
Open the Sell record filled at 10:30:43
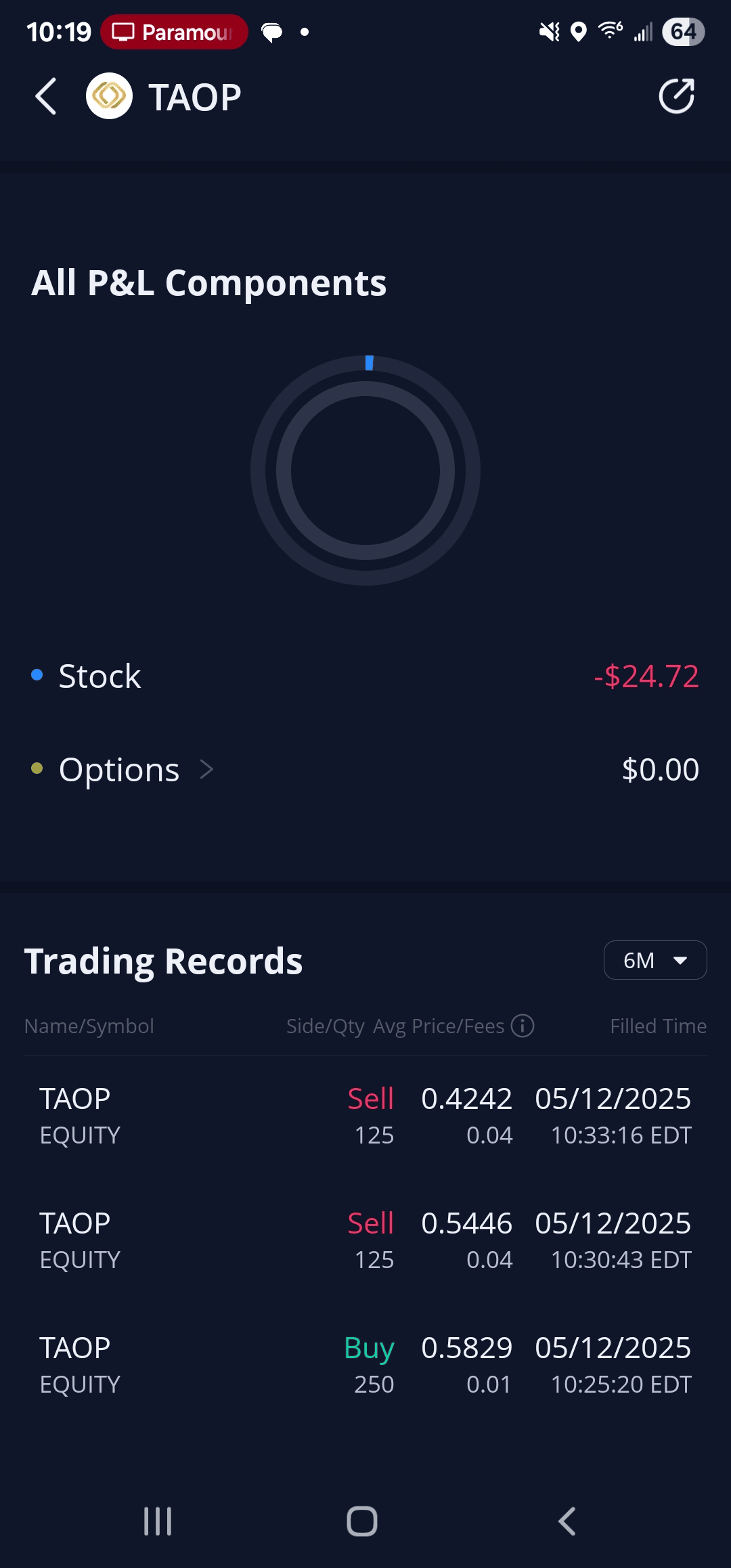tap(365, 1240)
